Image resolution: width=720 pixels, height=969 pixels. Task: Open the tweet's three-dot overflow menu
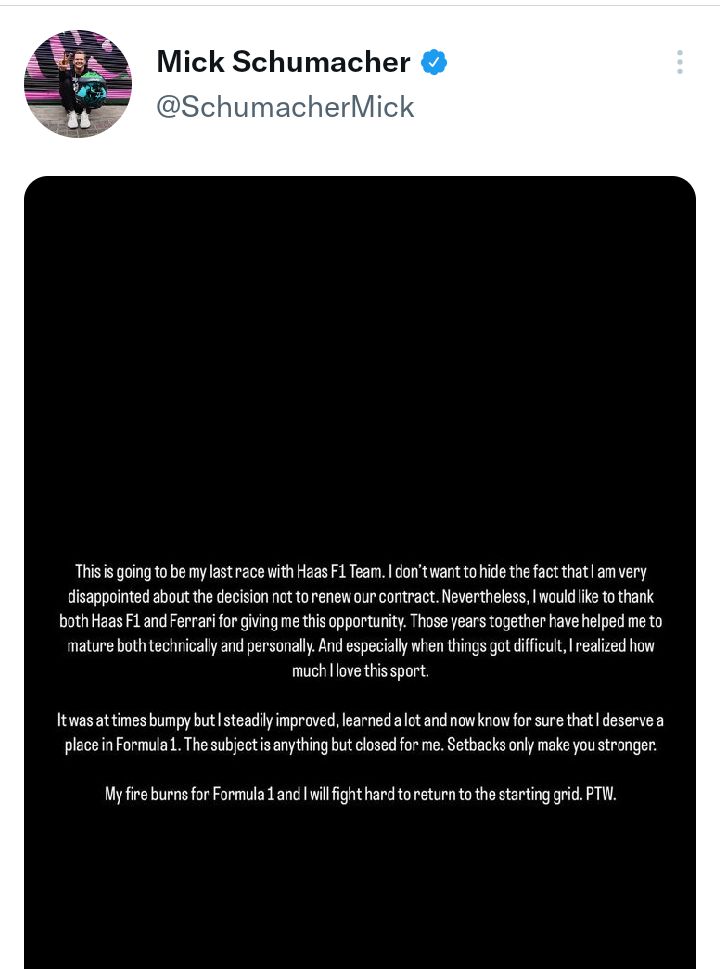tap(680, 62)
